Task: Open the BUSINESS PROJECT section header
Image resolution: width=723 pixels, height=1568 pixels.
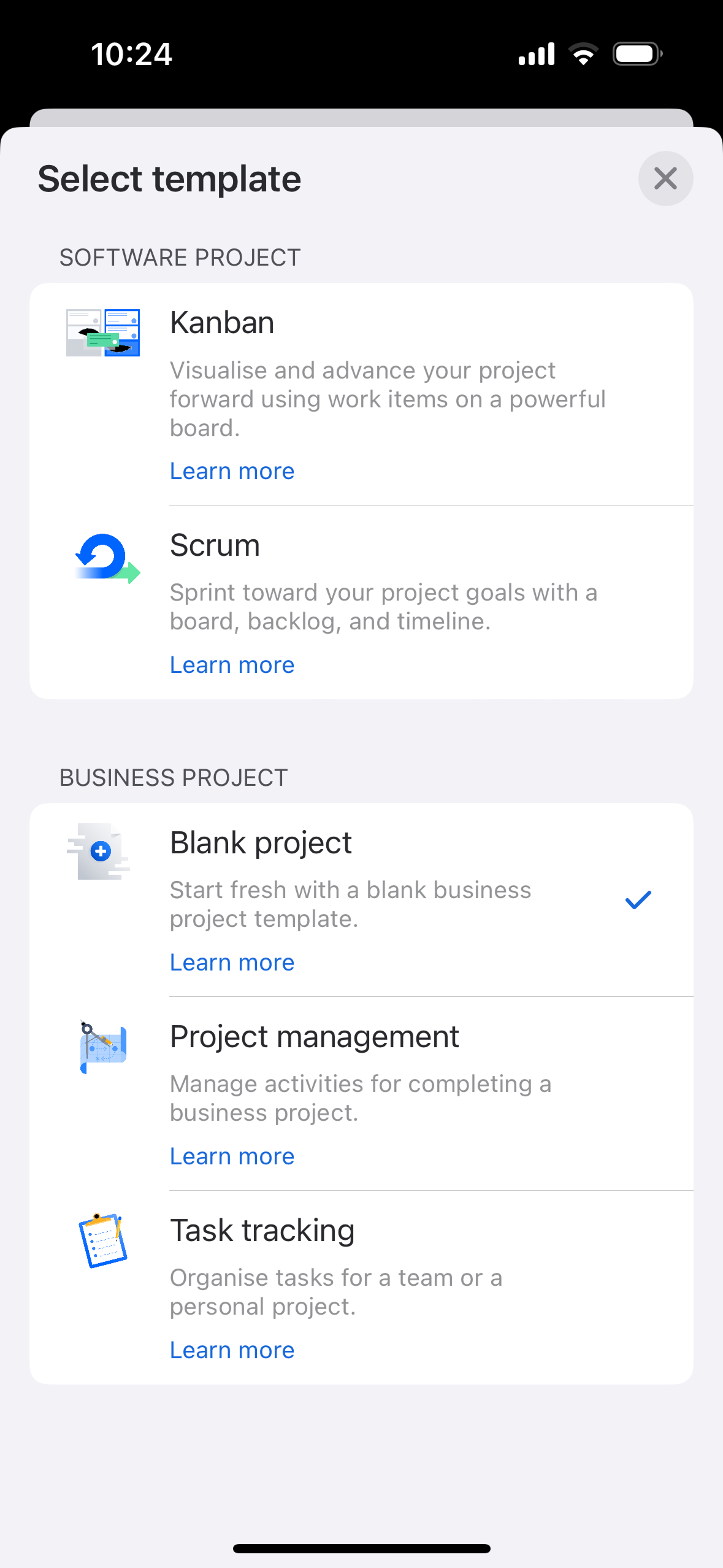Action: tap(174, 777)
